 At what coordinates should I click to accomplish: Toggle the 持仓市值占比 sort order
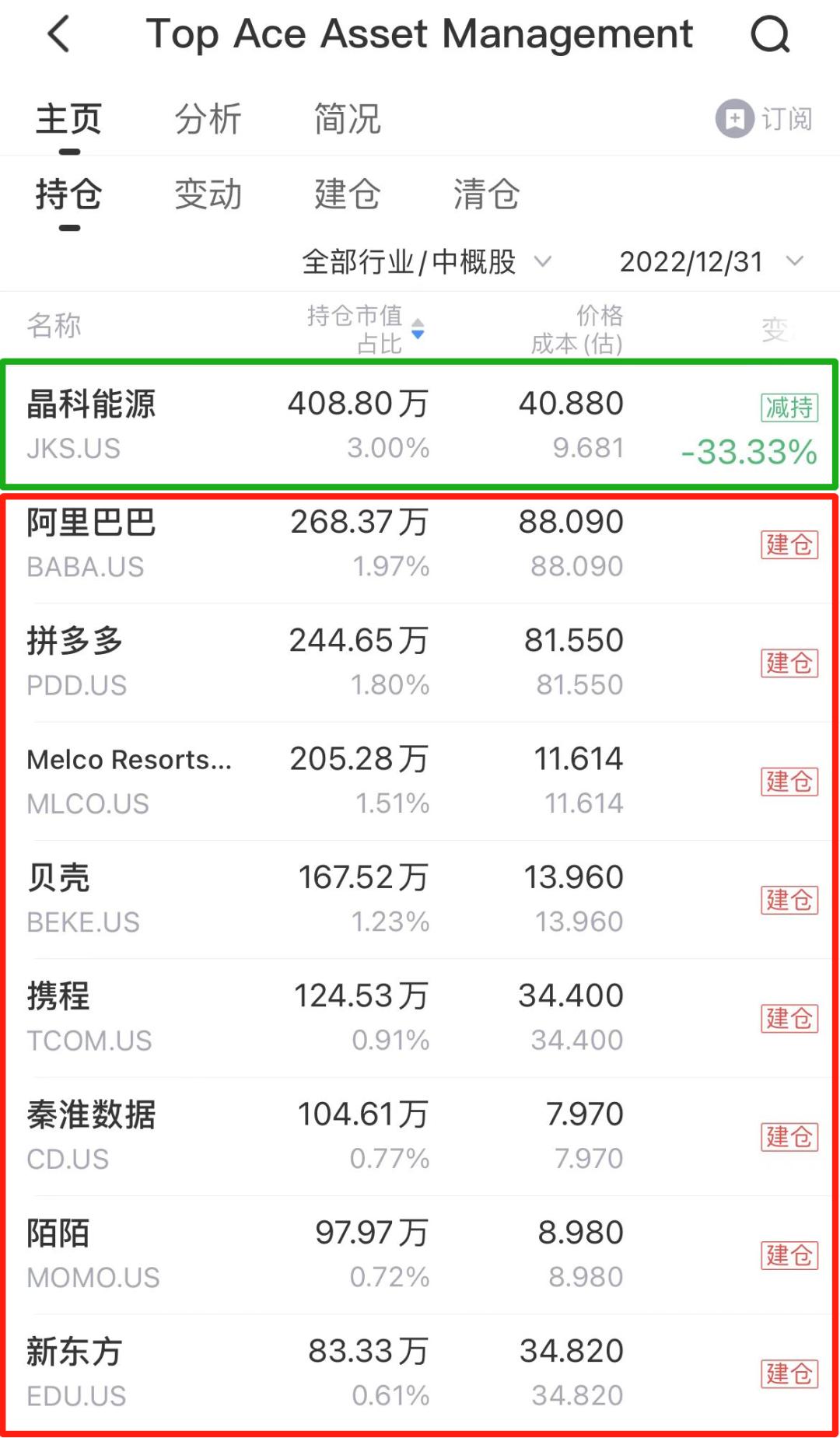(418, 328)
